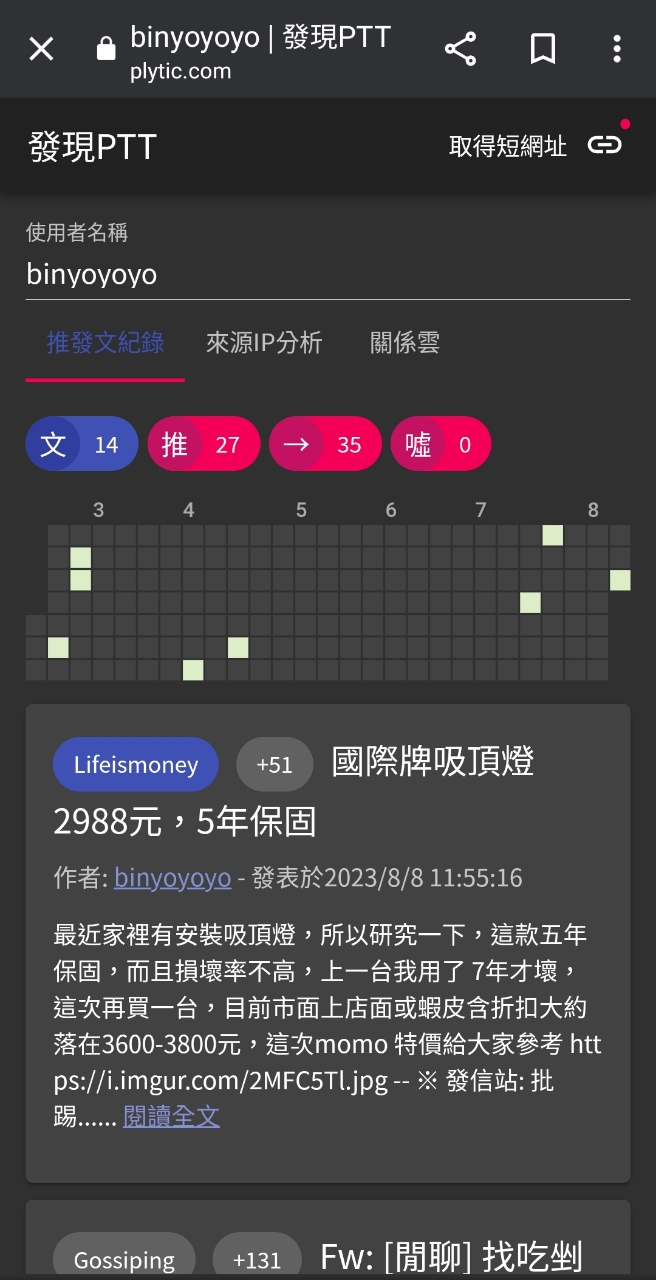Open author link binyoyoyo

tap(172, 878)
